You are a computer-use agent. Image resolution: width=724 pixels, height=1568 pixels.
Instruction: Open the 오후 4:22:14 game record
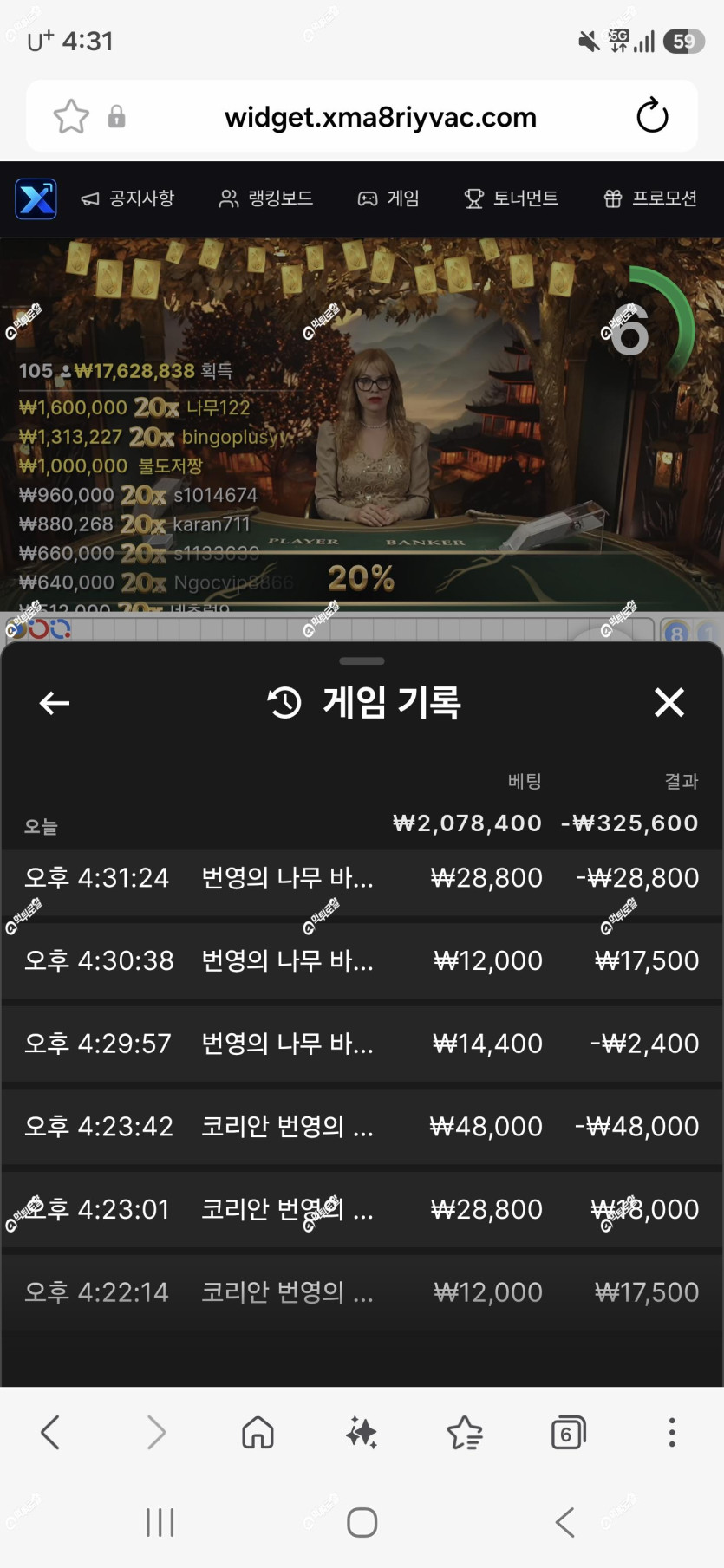(x=362, y=1292)
